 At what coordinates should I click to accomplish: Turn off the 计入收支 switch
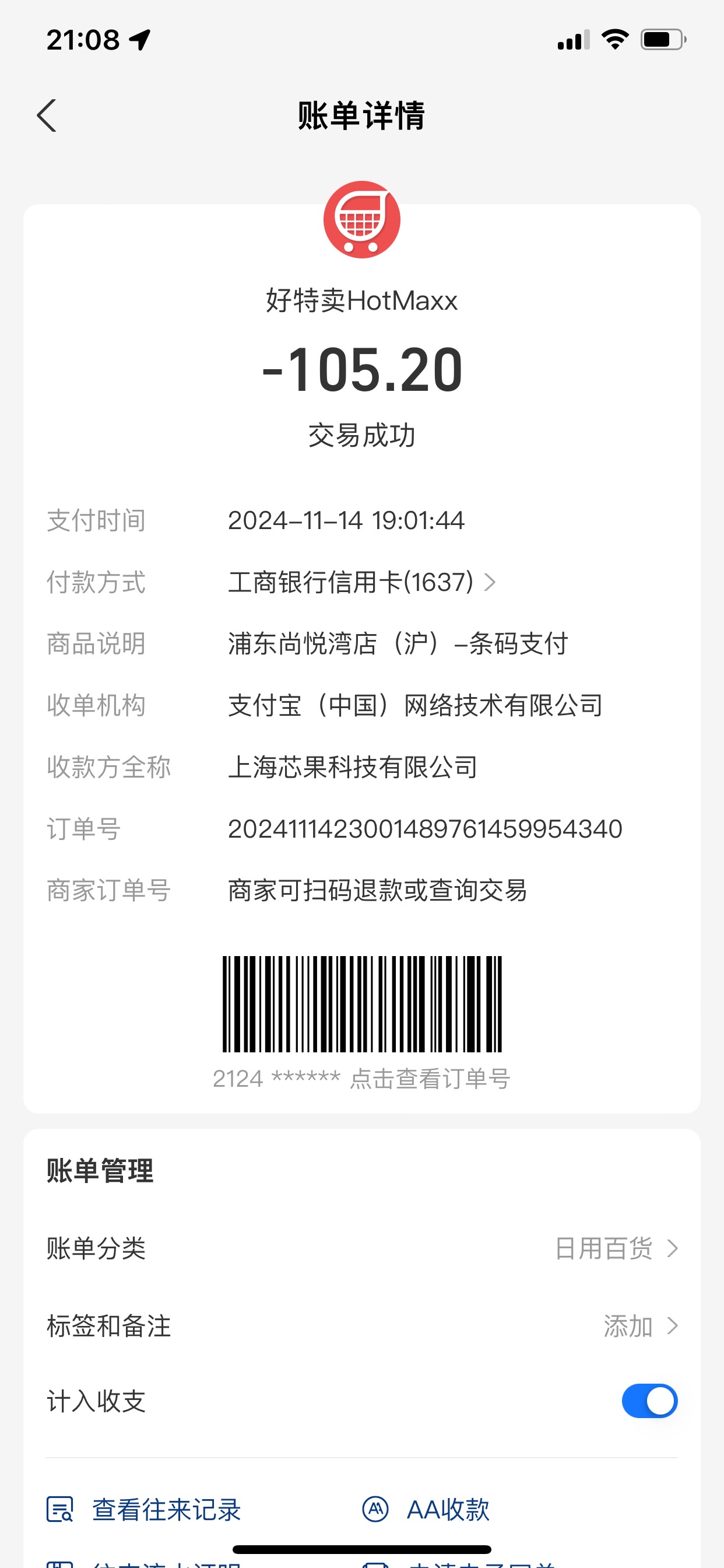click(649, 1401)
